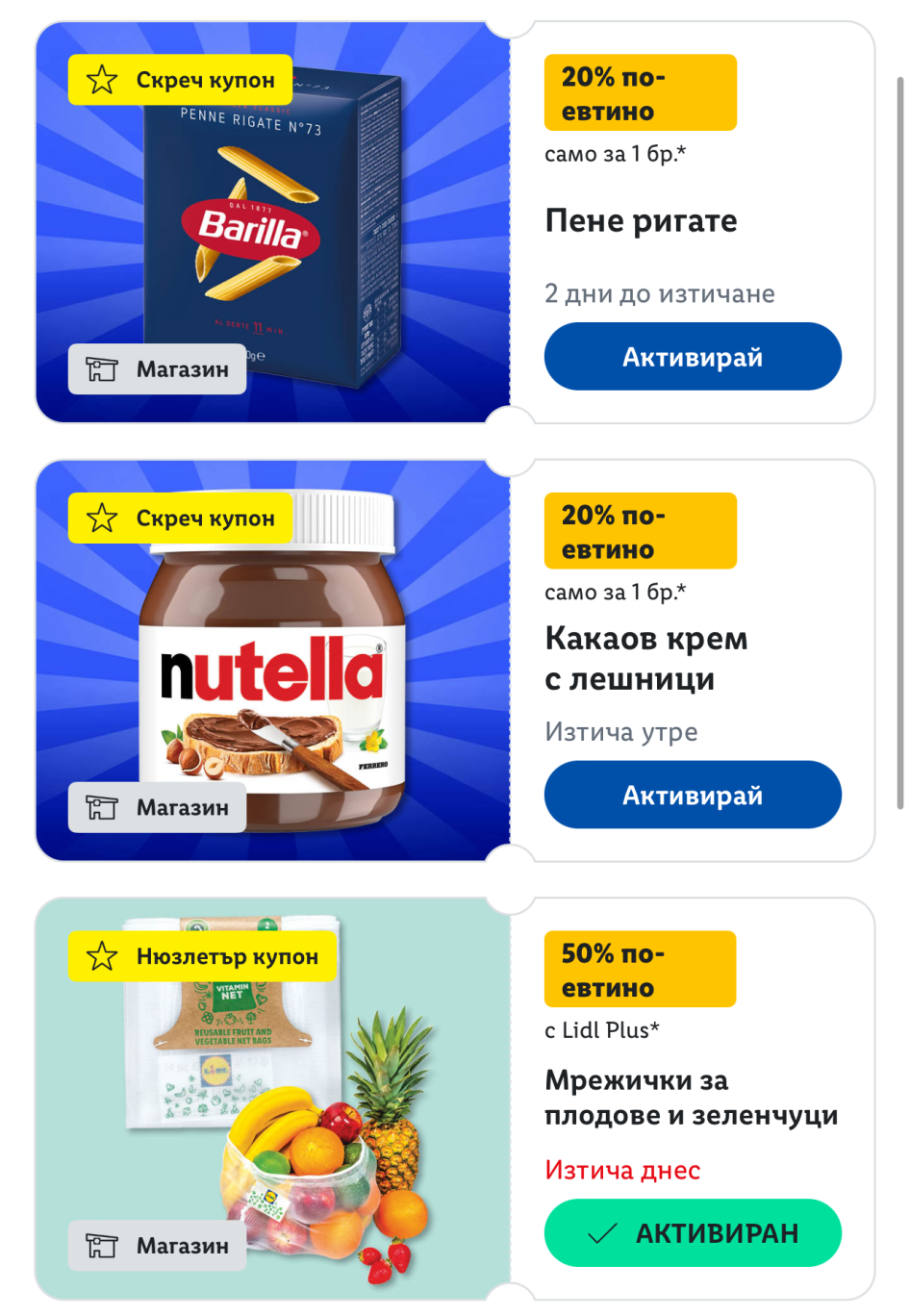Image resolution: width=910 pixels, height=1316 pixels.
Task: Tap АКТИВИРАН on the Мрежички coupon
Action: tap(693, 1232)
